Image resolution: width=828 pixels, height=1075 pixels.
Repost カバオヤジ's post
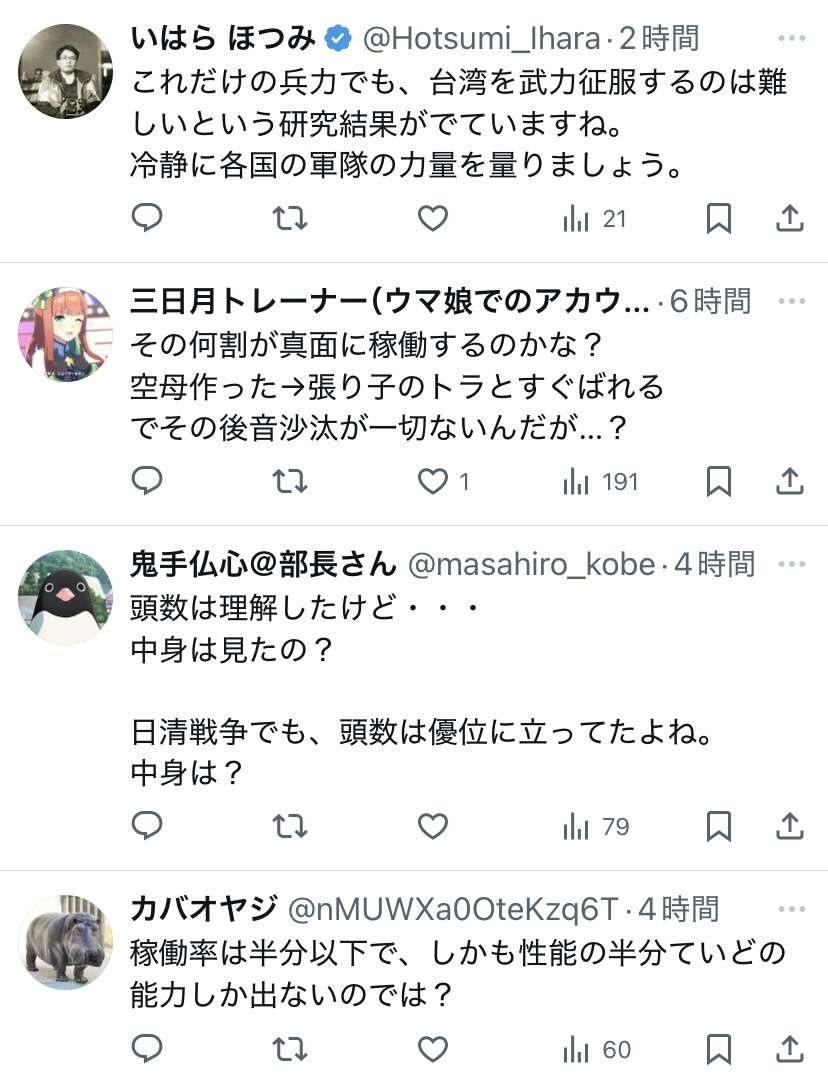(x=290, y=1048)
